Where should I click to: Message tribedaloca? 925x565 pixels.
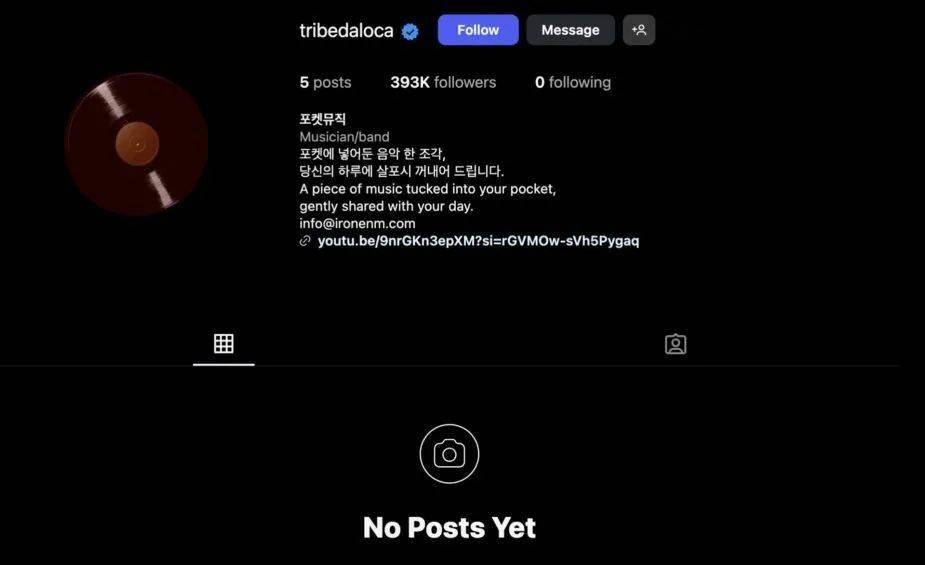coord(570,30)
